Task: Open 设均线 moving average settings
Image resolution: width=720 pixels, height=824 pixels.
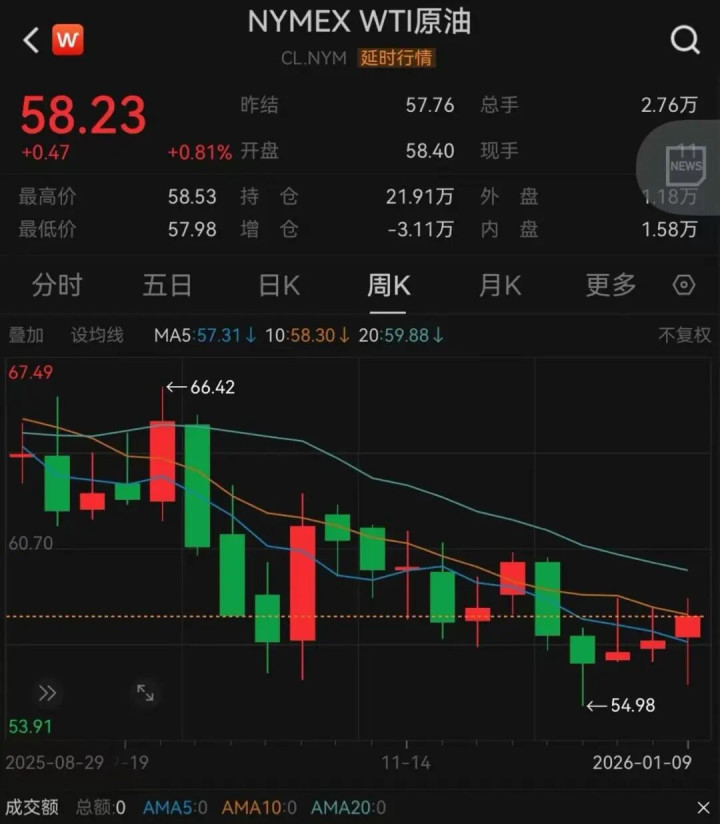Action: pos(96,335)
